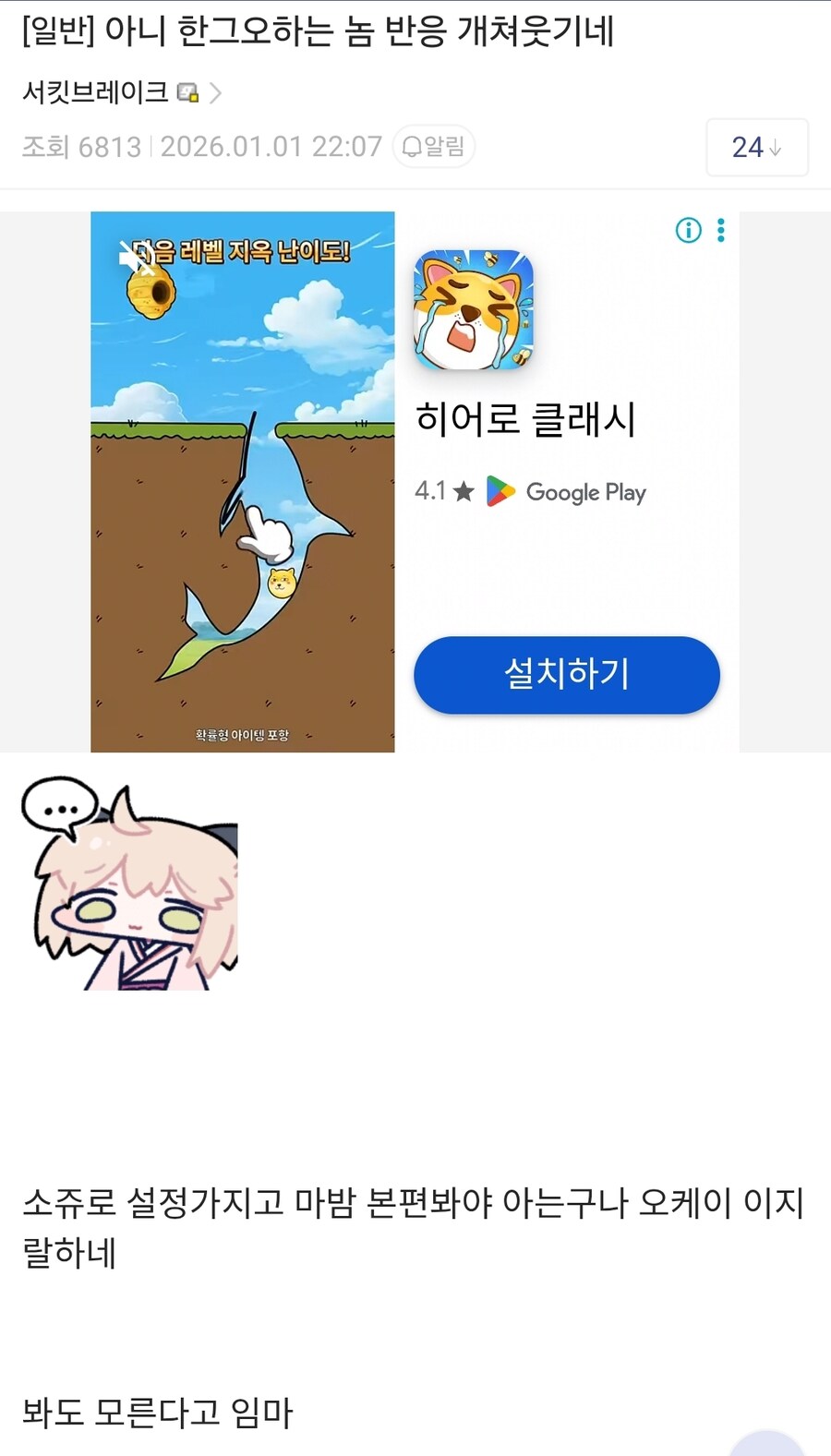Open the three-dot ad options menu

(x=720, y=232)
